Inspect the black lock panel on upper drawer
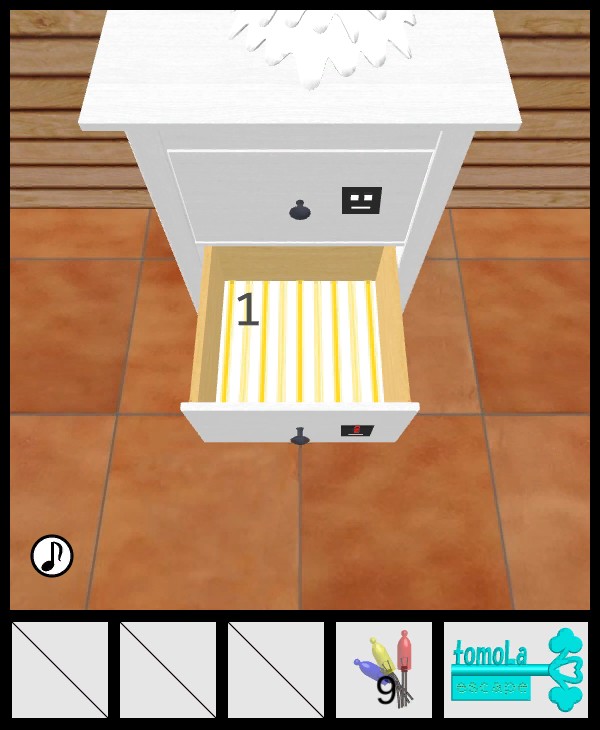Viewport: 600px width, 730px height. click(361, 200)
